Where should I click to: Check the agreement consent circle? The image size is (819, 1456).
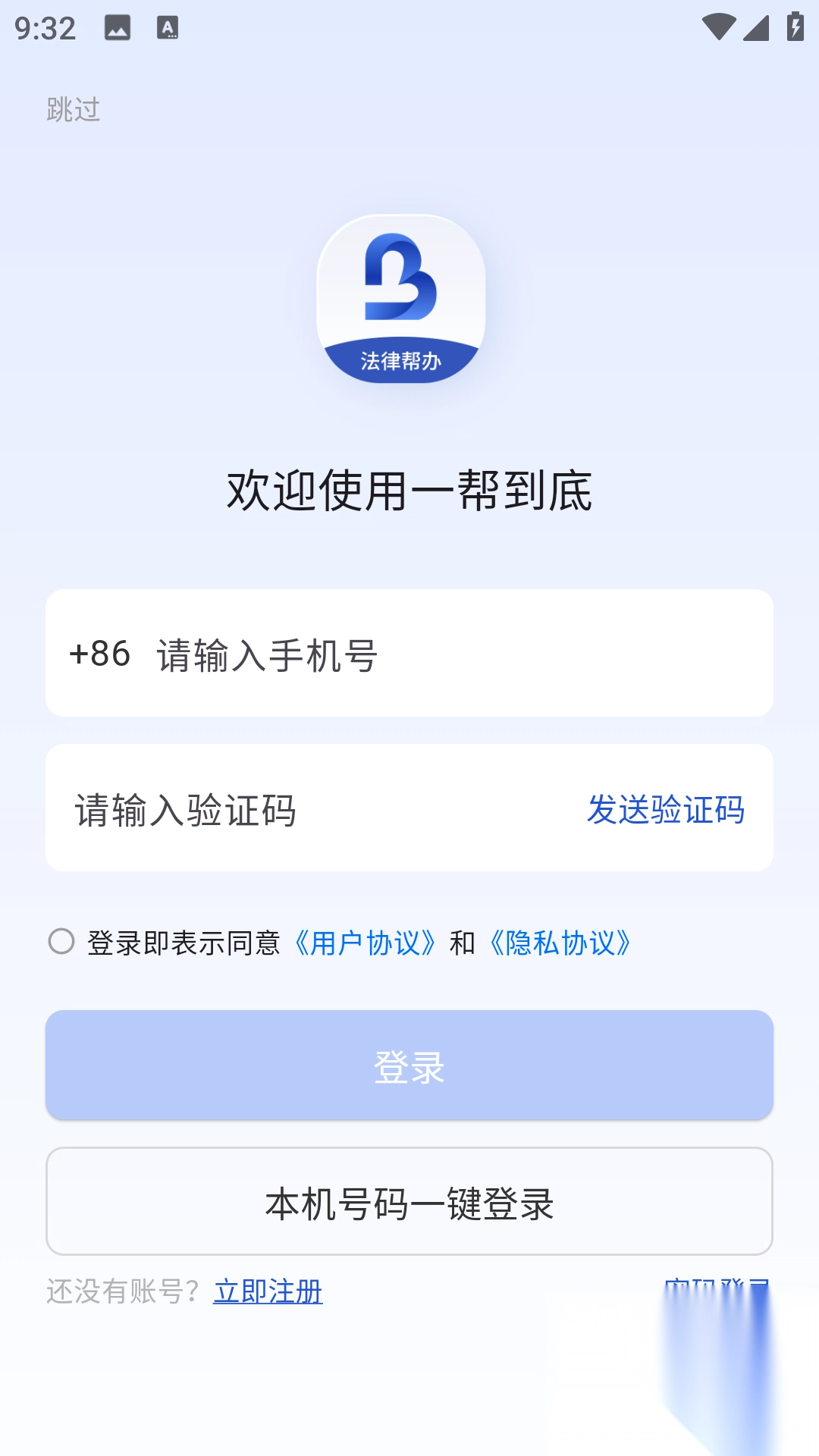(x=61, y=942)
